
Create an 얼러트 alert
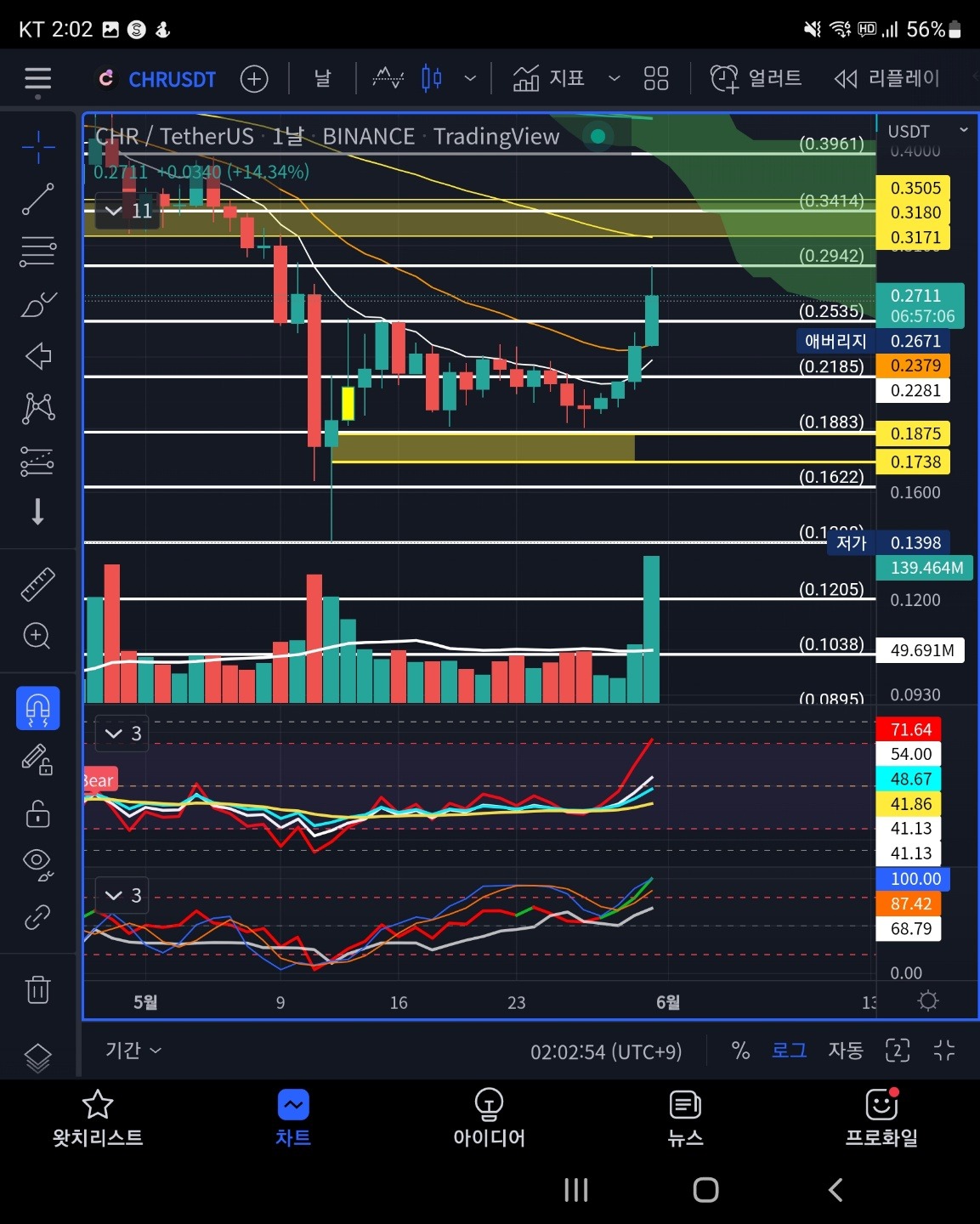coord(756,80)
